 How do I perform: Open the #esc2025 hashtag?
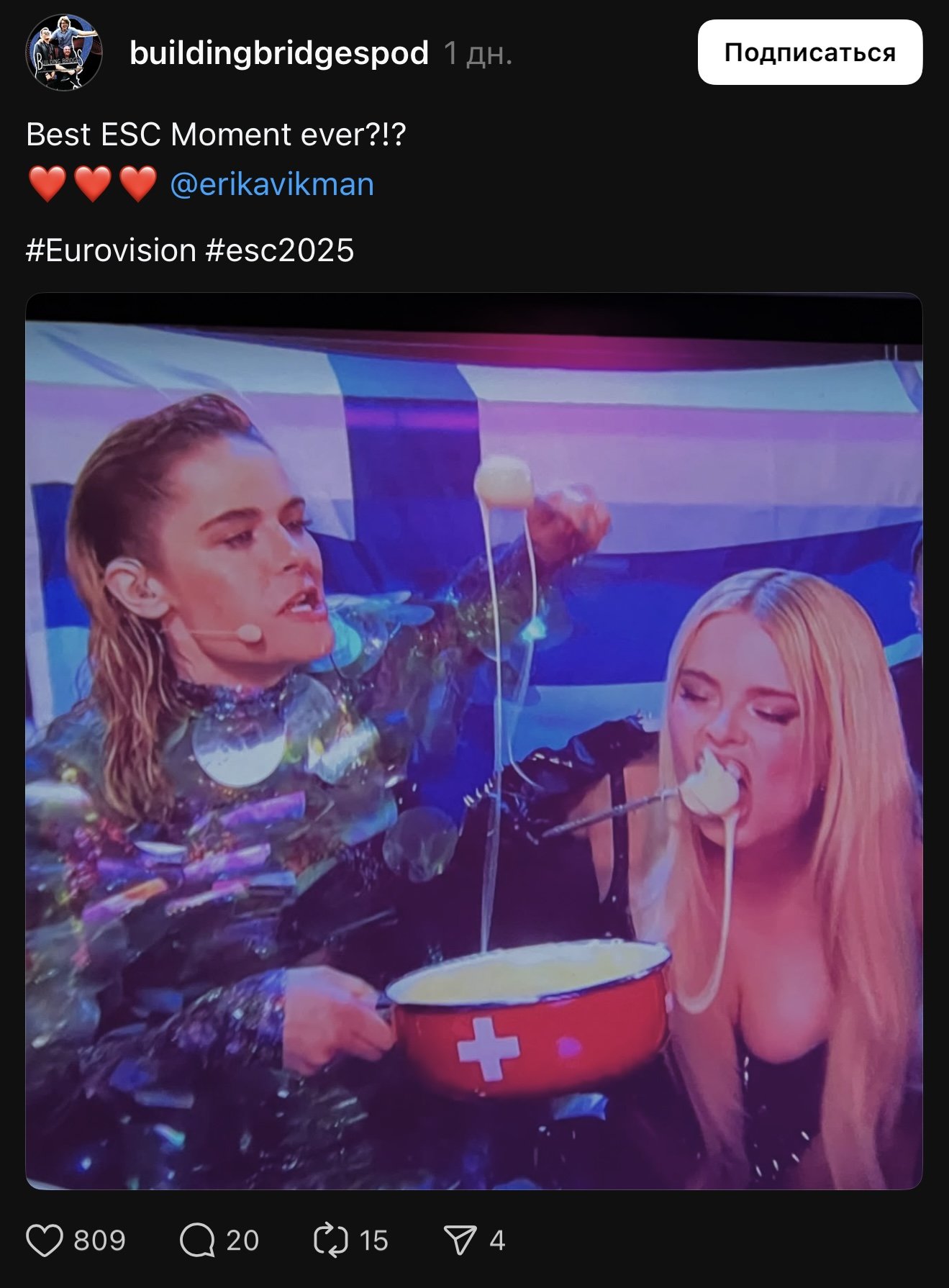280,250
